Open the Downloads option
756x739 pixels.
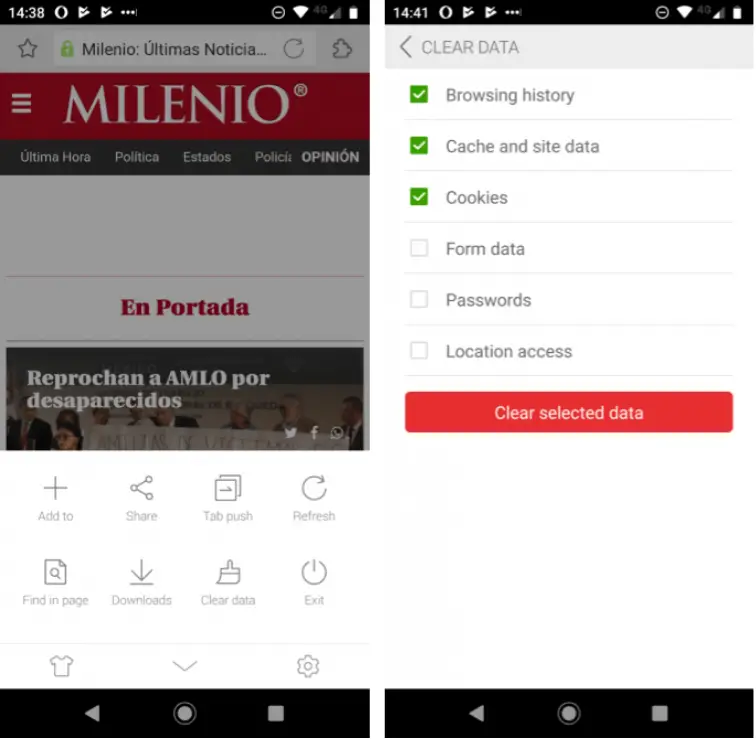tap(141, 582)
